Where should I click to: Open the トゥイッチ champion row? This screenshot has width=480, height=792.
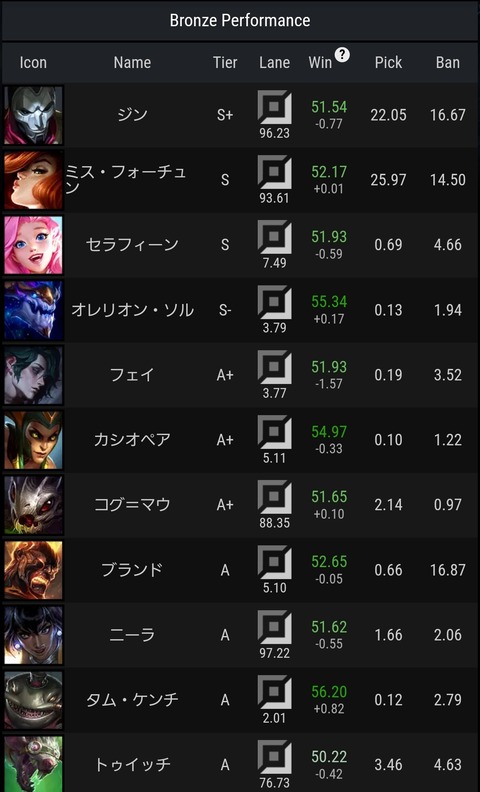240,763
